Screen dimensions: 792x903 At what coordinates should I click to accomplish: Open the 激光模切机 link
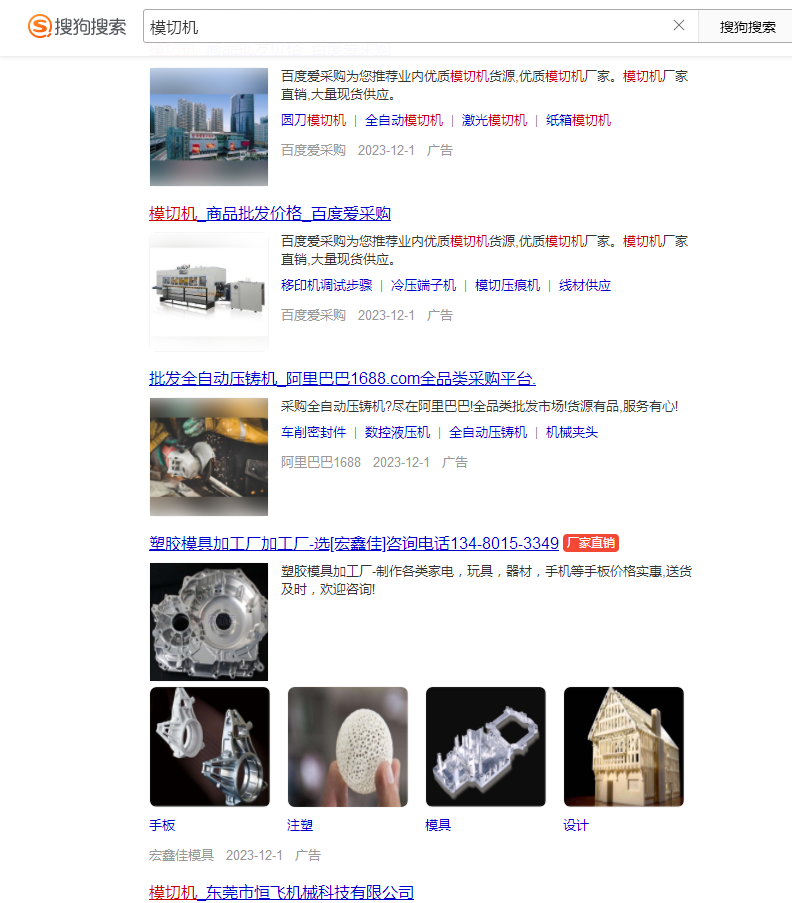pyautogui.click(x=494, y=120)
